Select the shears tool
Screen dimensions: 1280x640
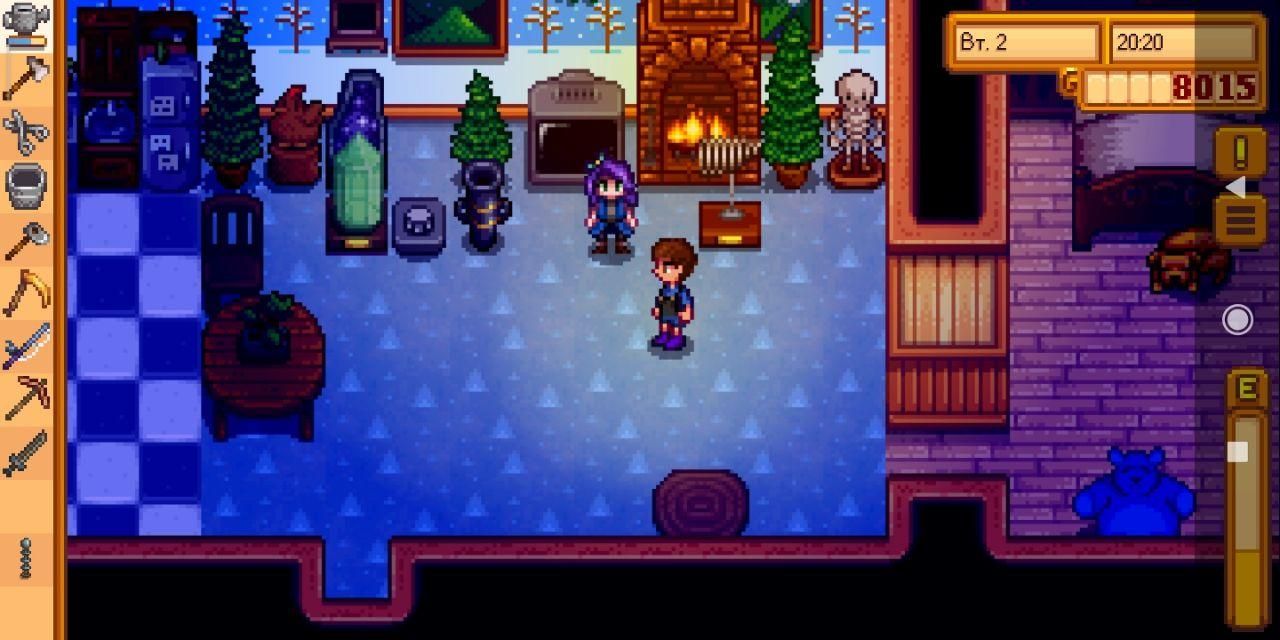(x=27, y=132)
